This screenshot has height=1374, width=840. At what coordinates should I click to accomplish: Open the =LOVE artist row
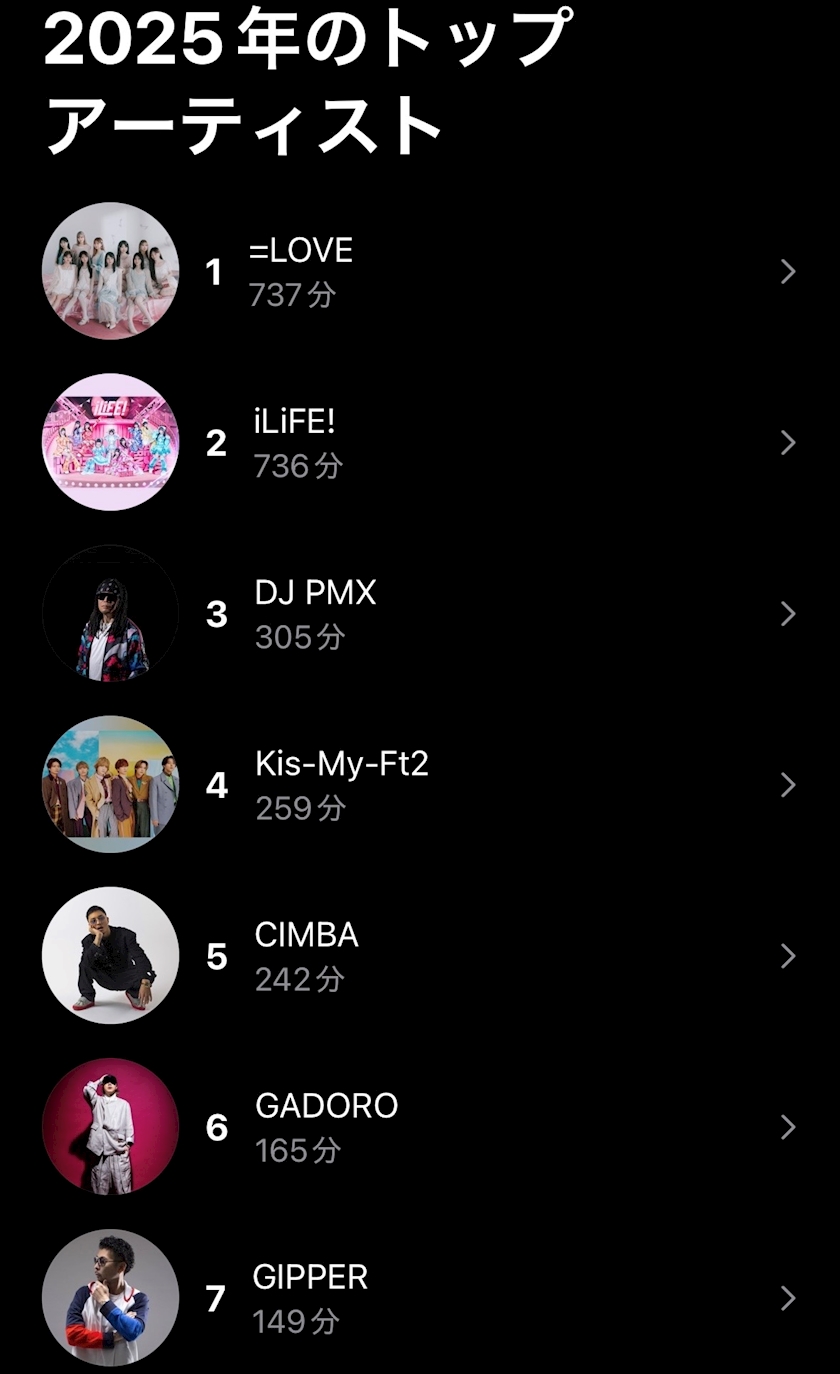[420, 271]
